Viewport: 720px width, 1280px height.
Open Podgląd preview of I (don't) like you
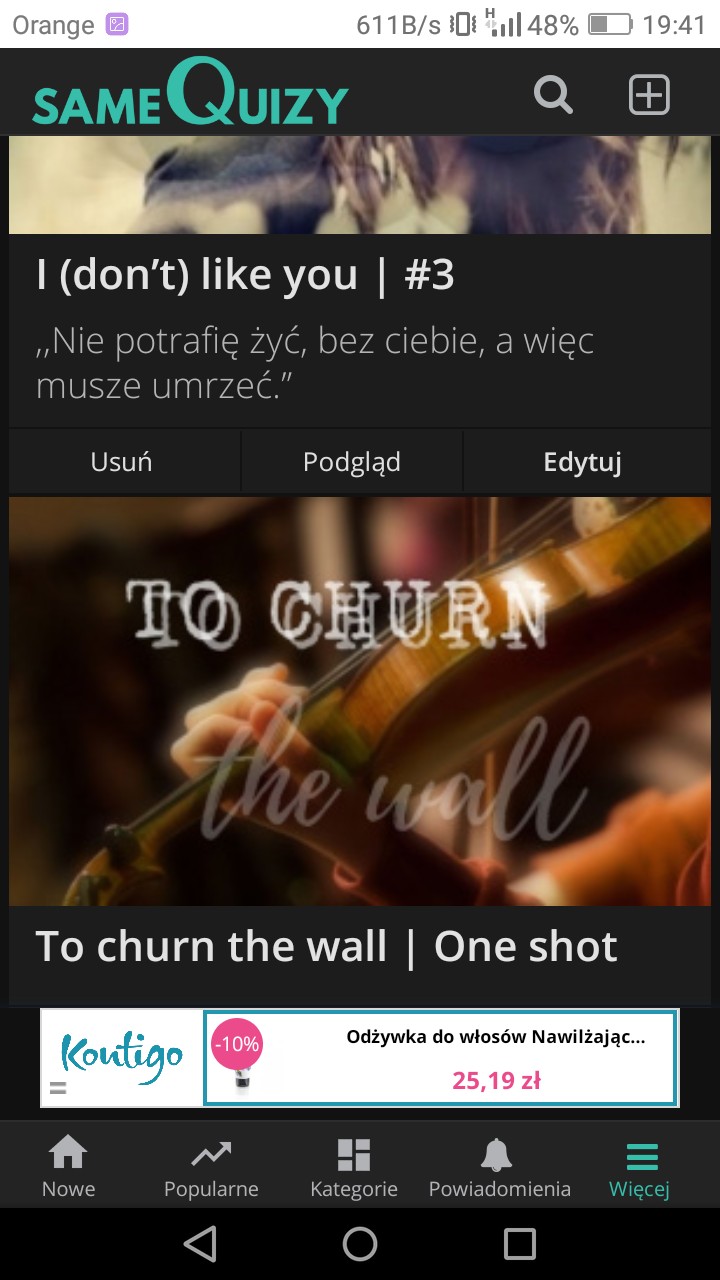(x=352, y=462)
